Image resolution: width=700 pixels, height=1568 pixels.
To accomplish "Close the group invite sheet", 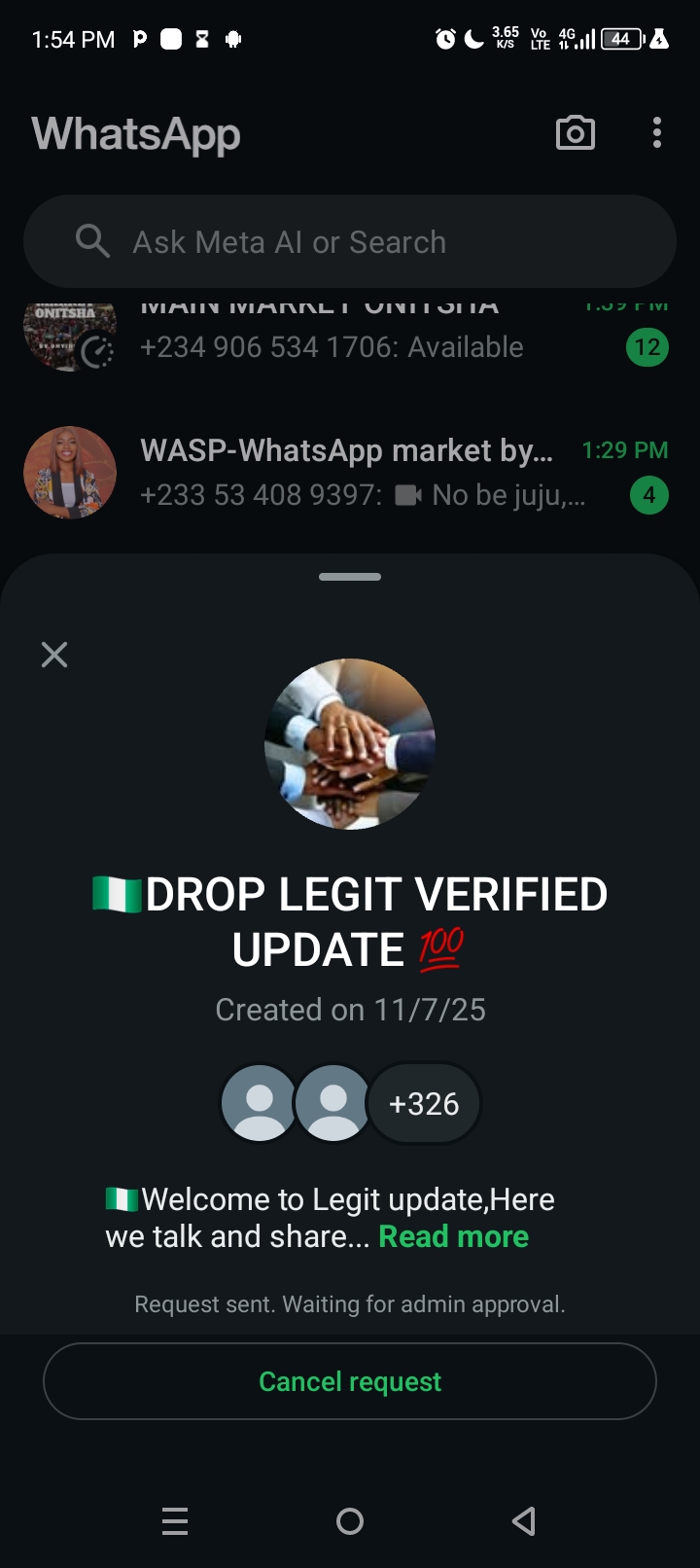I will 54,655.
